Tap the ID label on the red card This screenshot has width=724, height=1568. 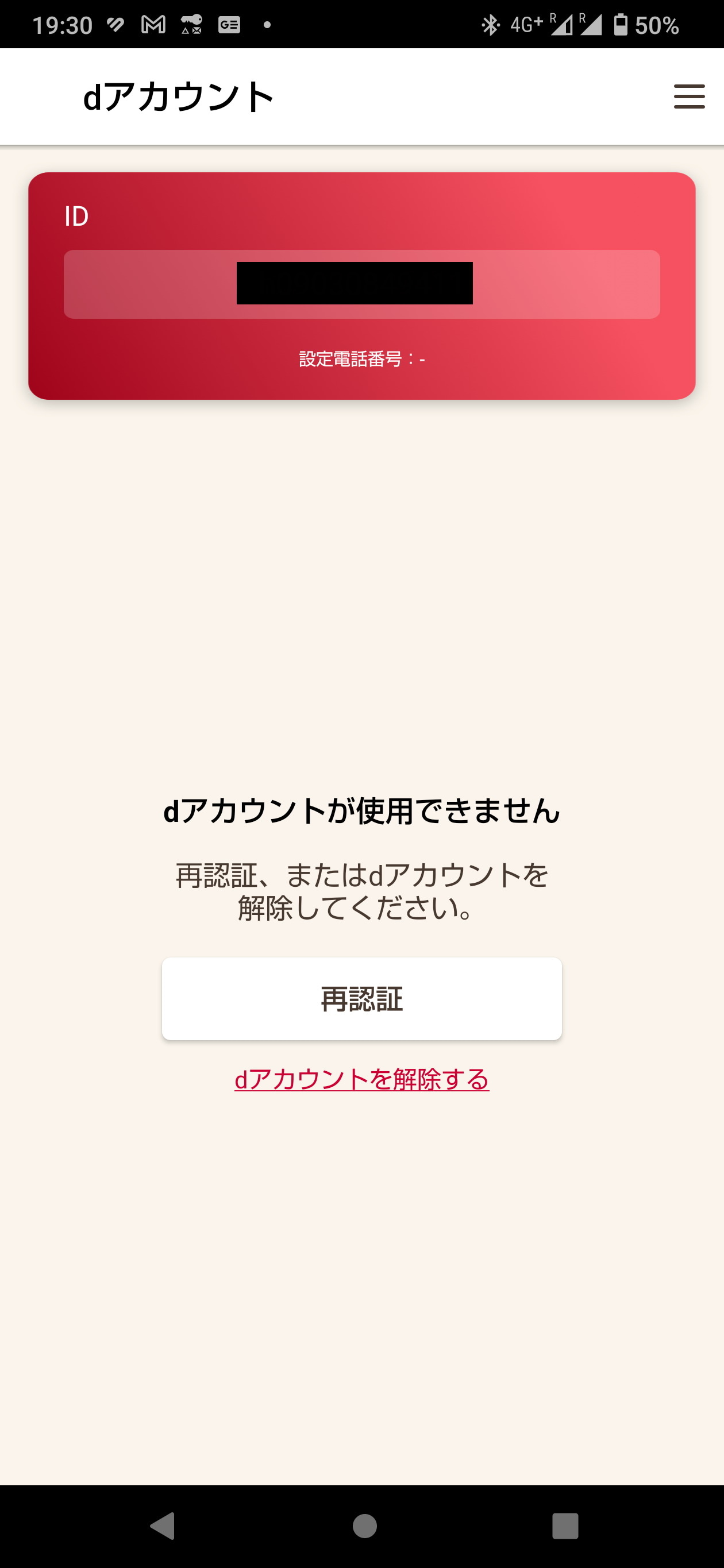pos(75,216)
